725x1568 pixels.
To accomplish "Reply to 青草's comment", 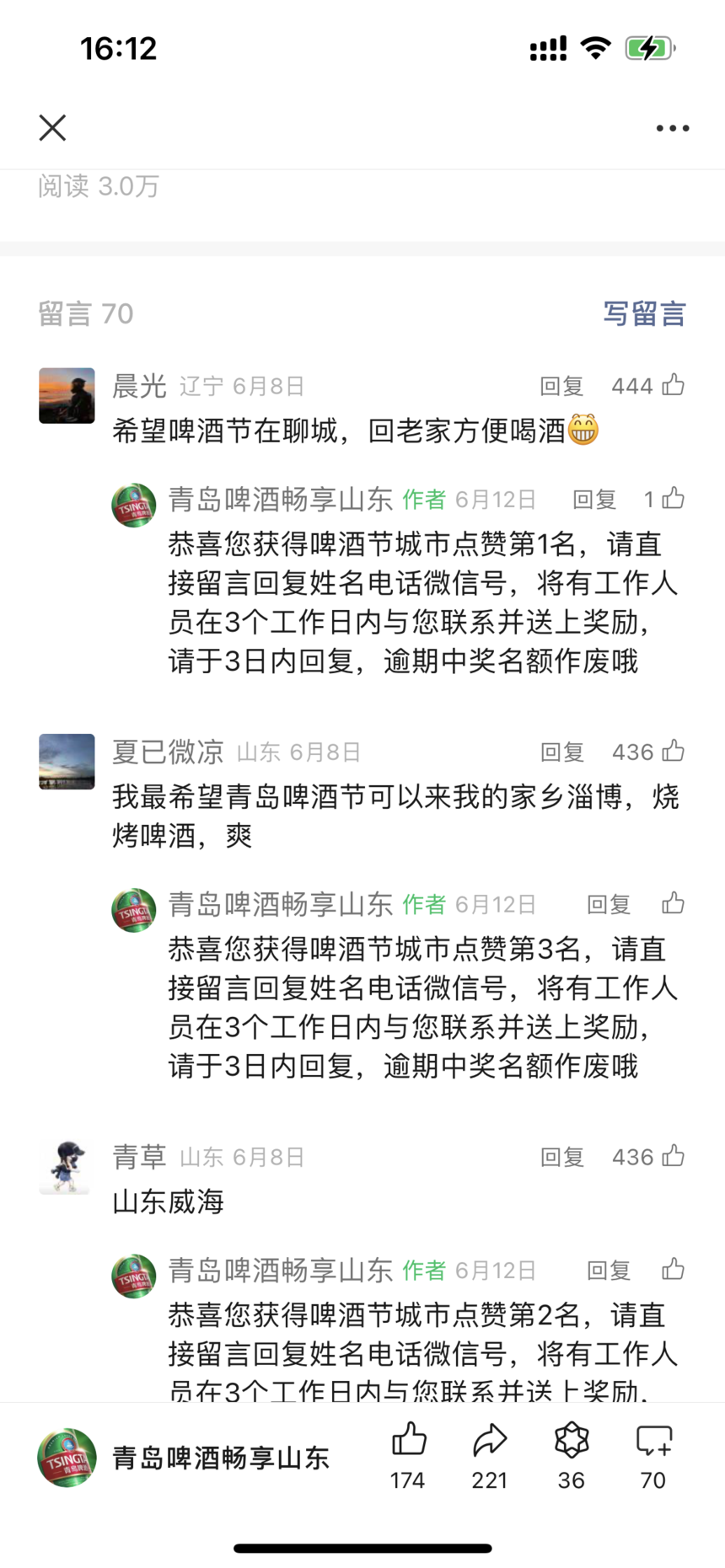I will [561, 1157].
